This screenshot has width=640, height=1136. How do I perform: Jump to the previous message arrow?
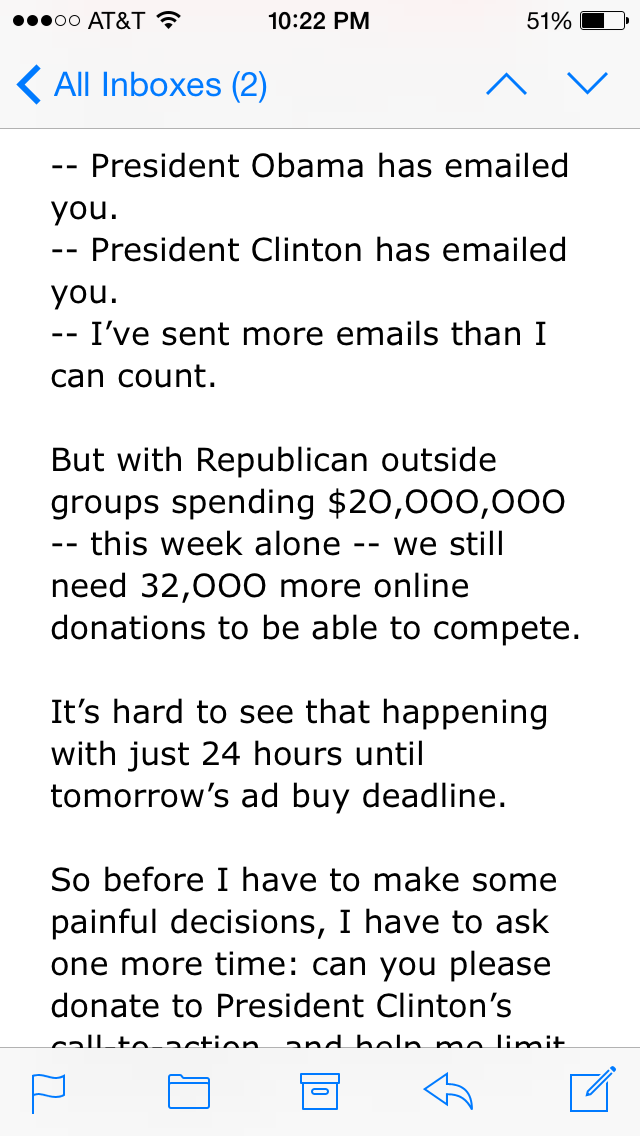click(507, 84)
